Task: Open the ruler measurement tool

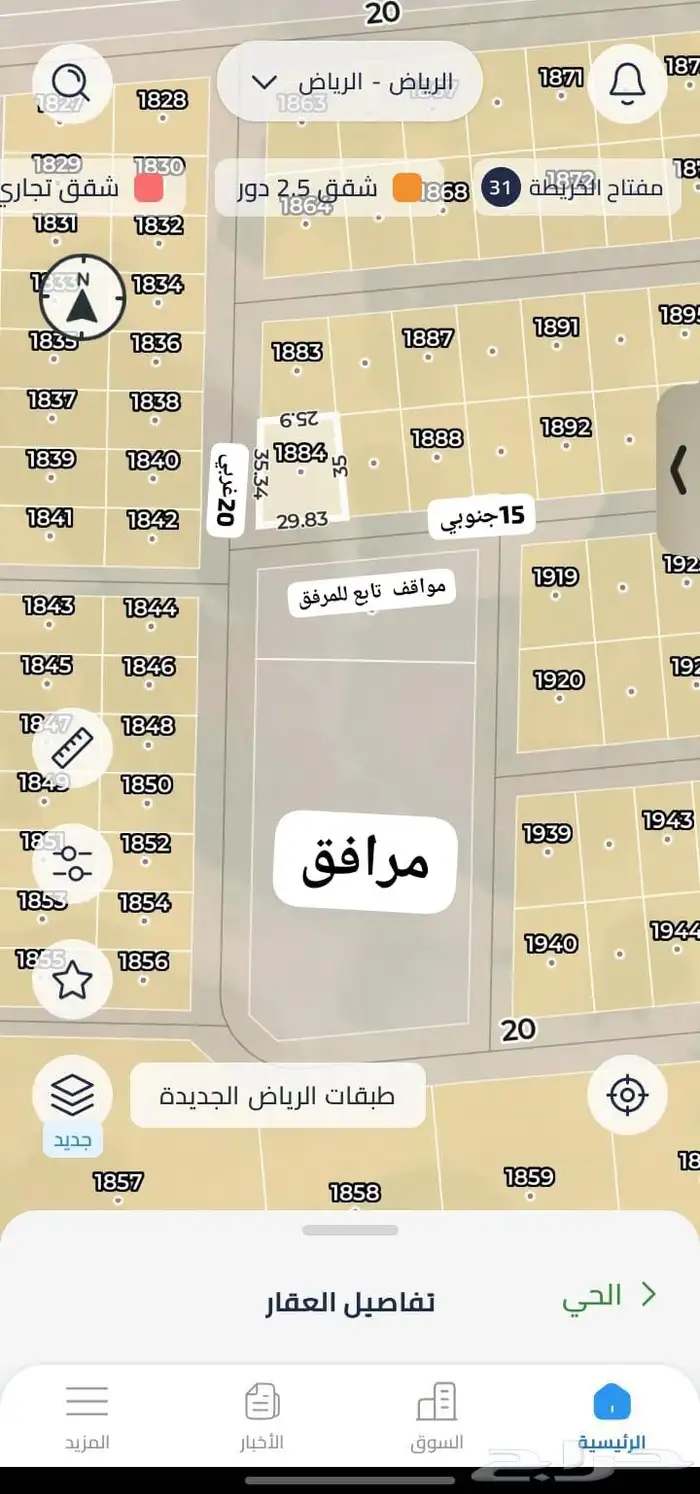Action: [x=72, y=745]
